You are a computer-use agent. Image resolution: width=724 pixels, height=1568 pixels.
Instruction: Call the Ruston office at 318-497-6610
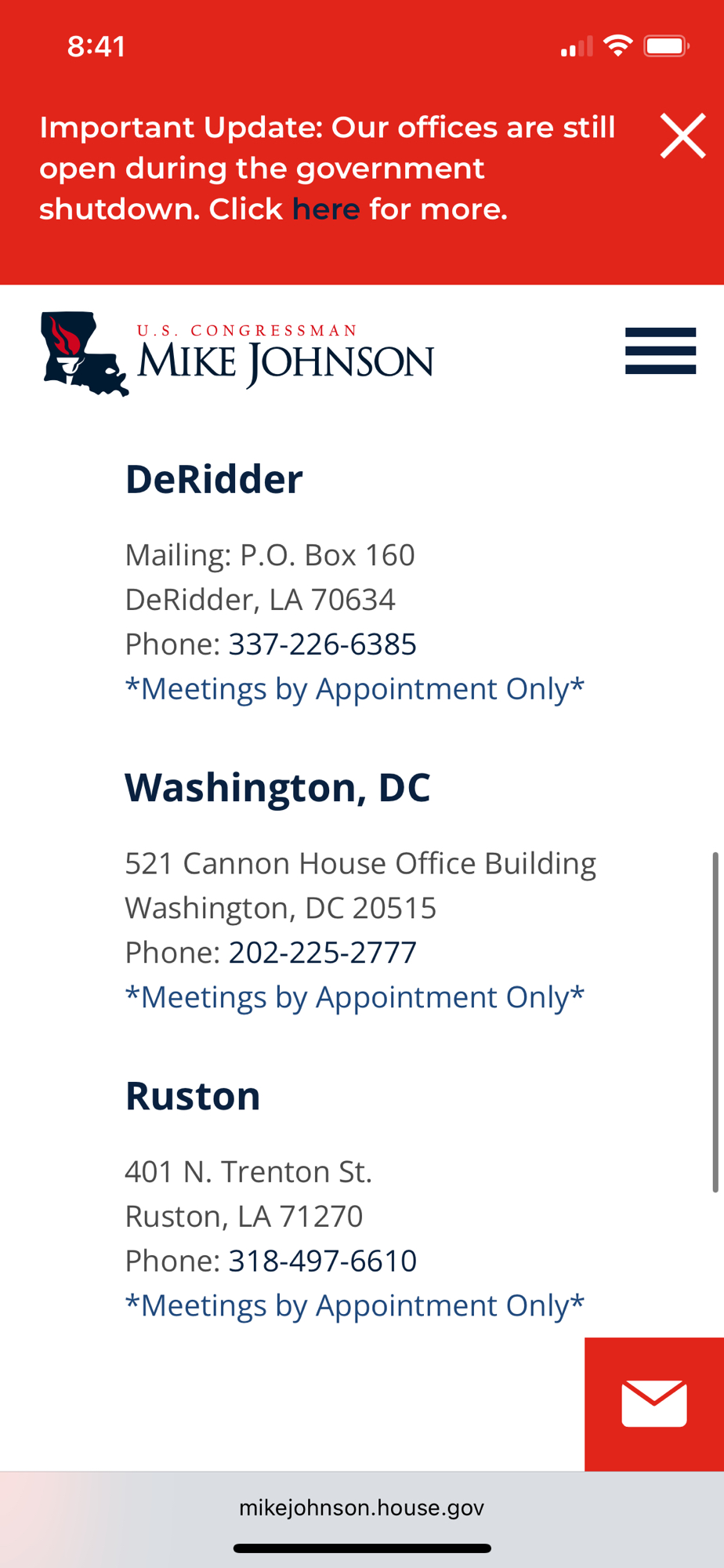pos(322,1261)
